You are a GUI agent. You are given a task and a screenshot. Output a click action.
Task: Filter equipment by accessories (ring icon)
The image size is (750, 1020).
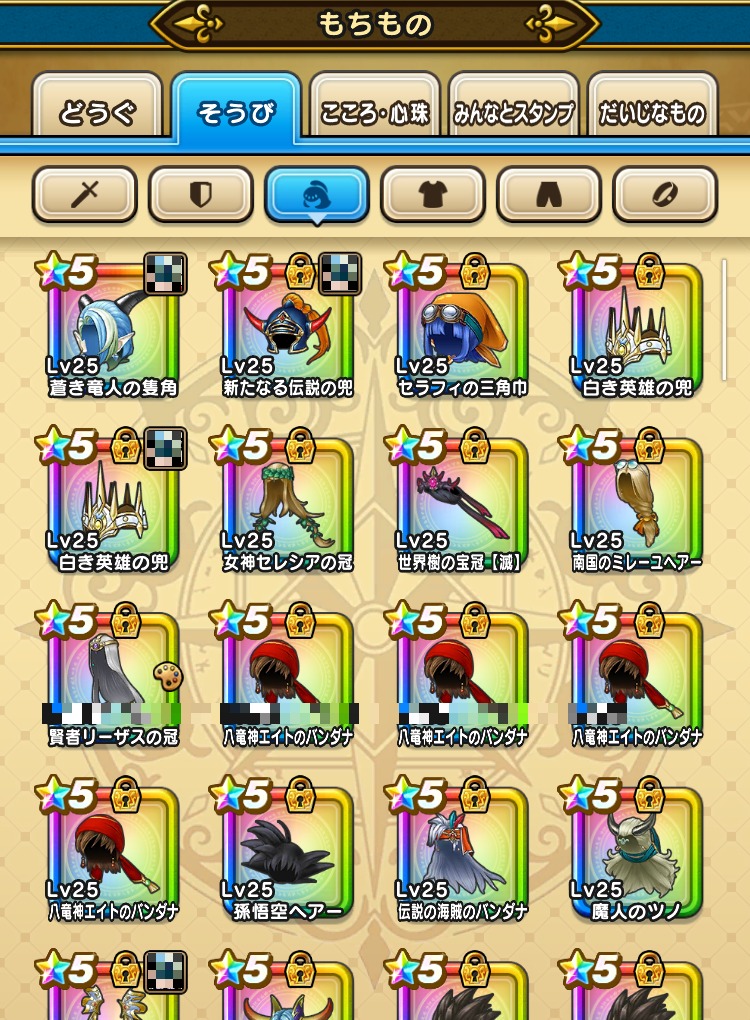(x=664, y=194)
